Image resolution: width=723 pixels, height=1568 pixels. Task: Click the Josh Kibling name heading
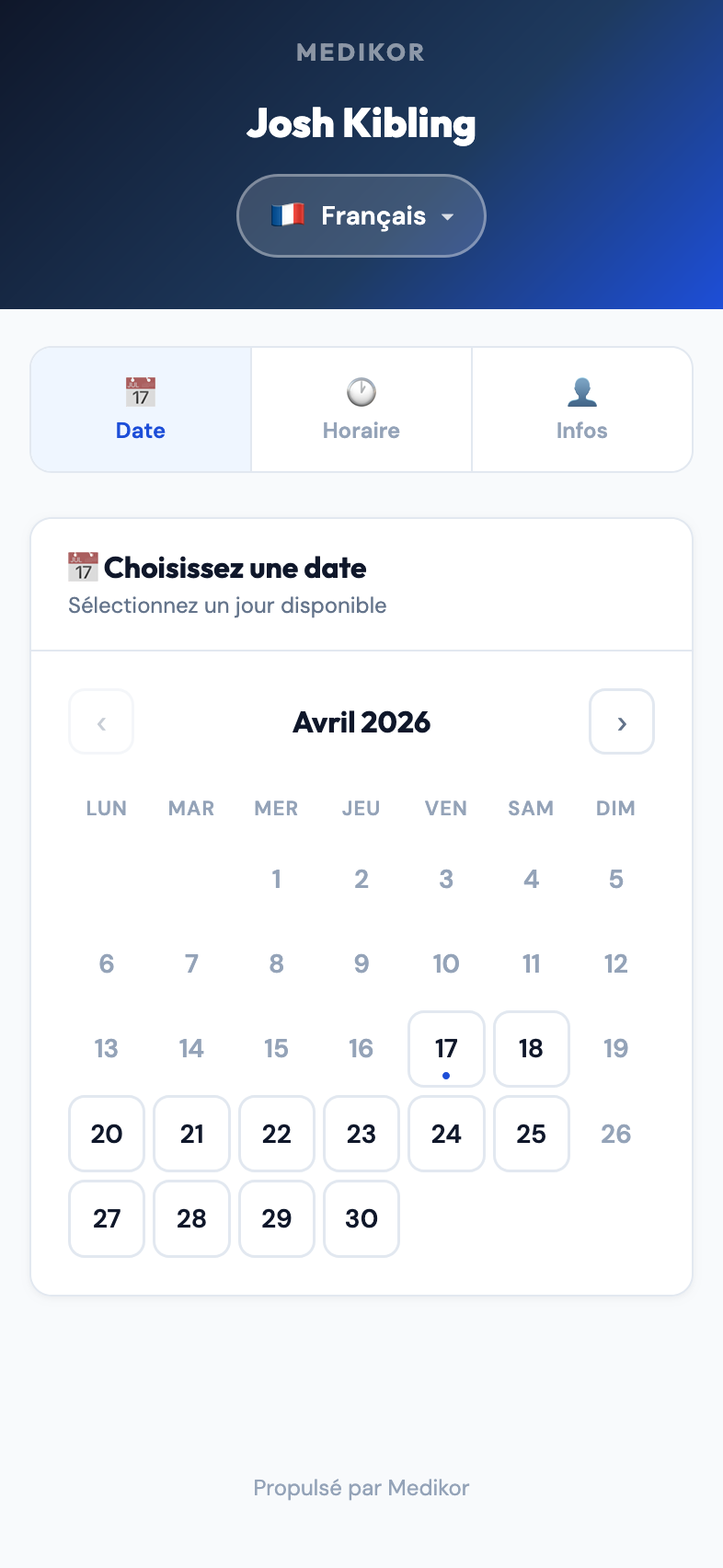[361, 123]
